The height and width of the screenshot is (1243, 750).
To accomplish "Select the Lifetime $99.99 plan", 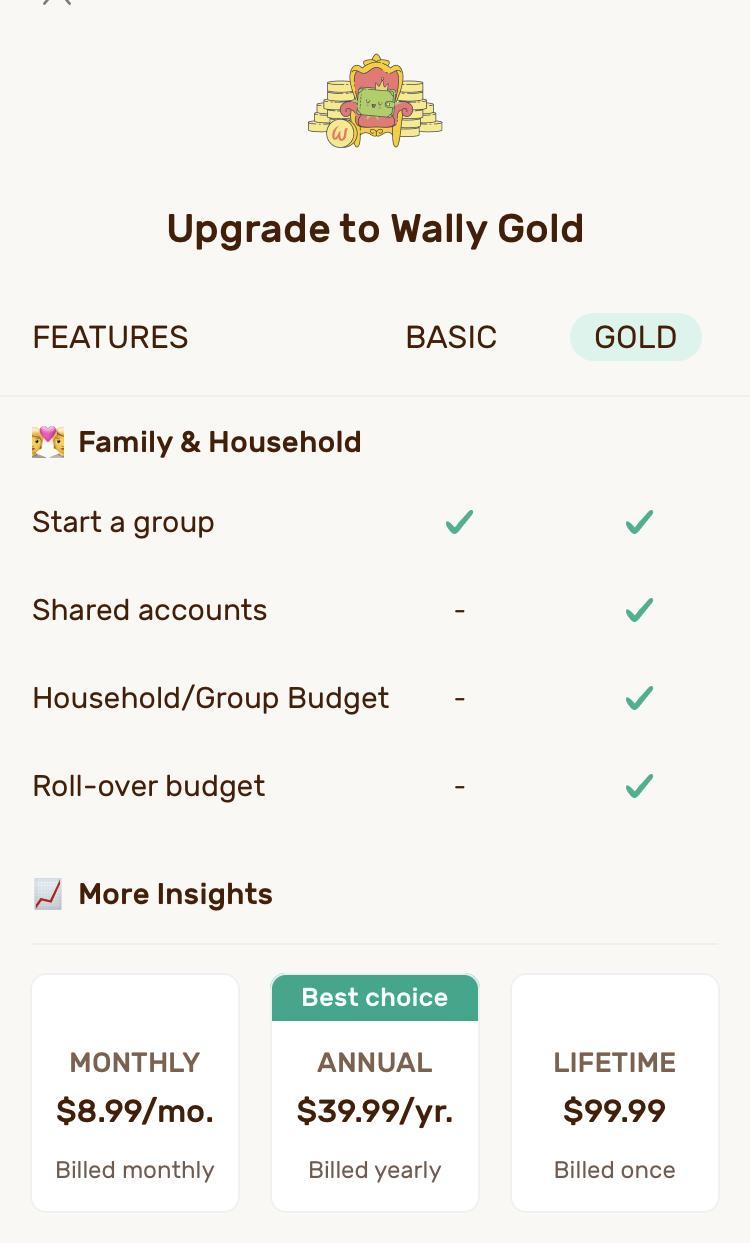I will pyautogui.click(x=615, y=1093).
